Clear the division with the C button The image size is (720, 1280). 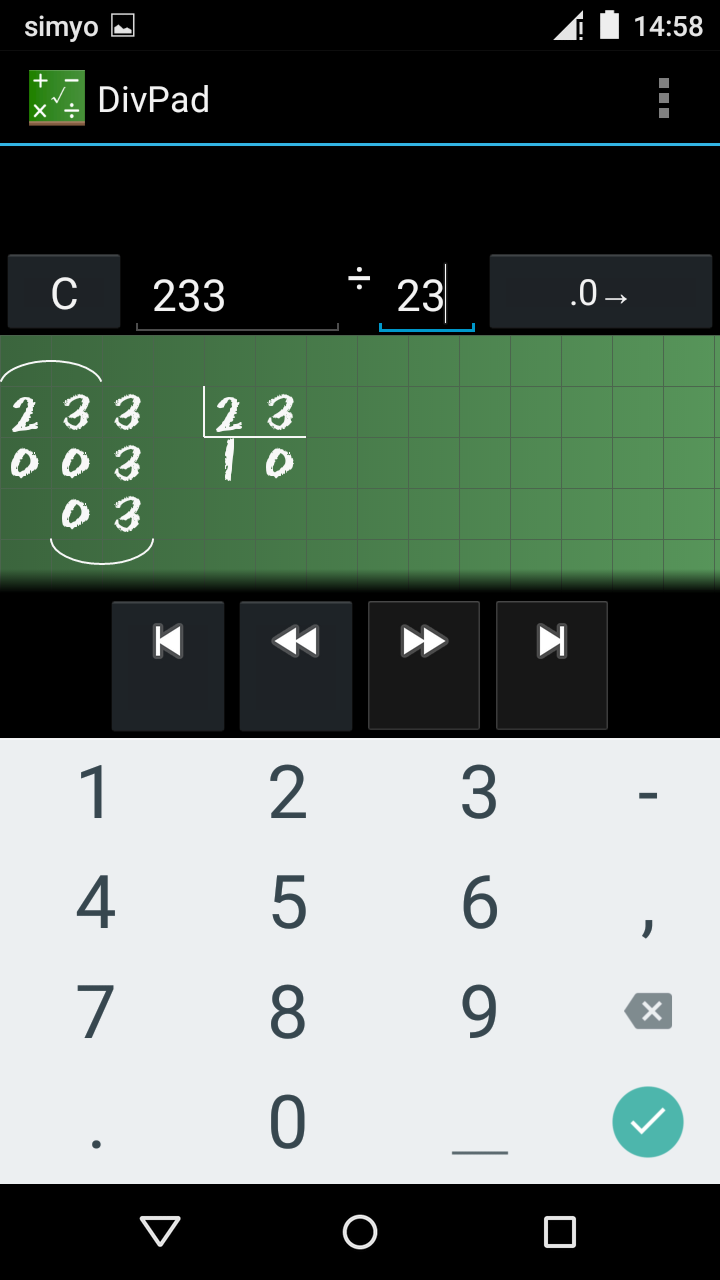click(64, 292)
